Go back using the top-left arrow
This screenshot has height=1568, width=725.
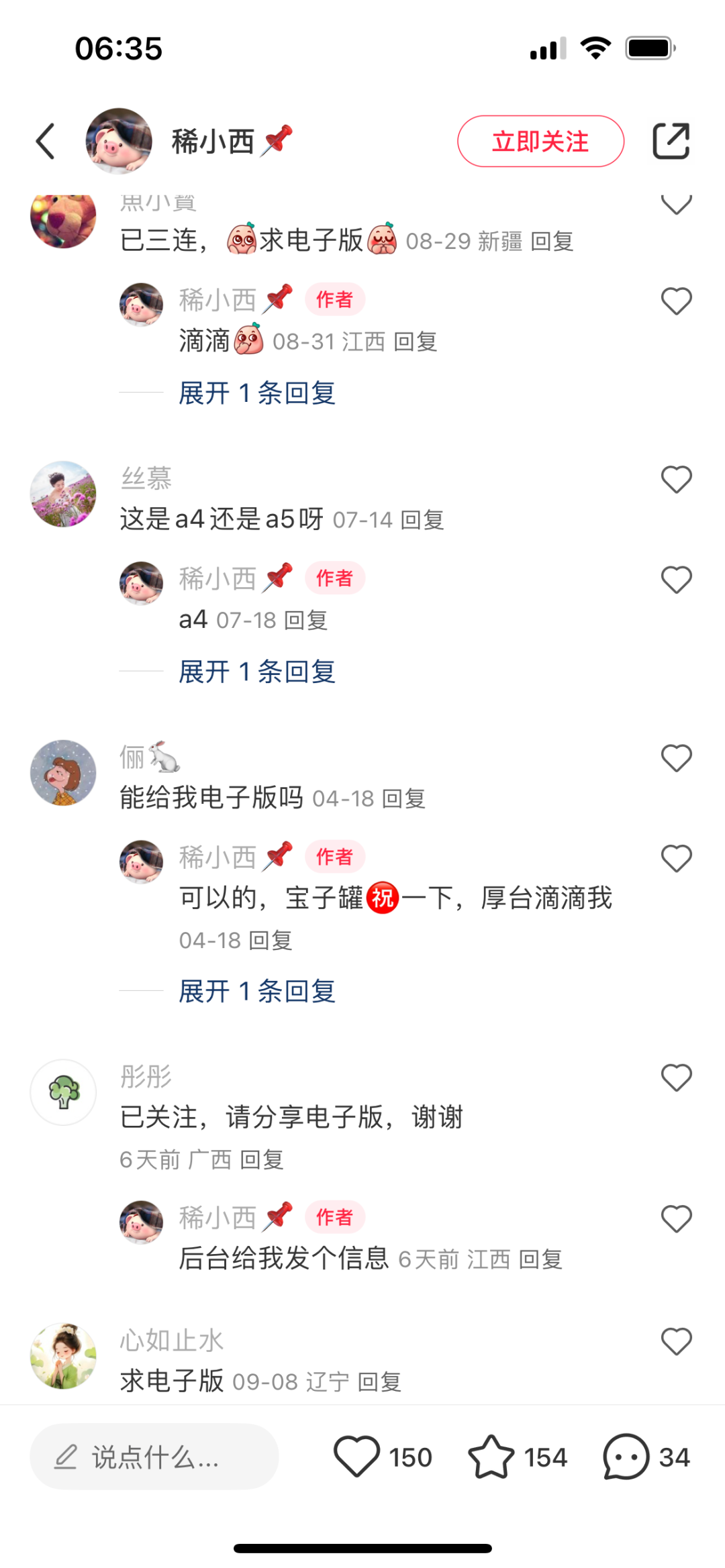[x=46, y=142]
